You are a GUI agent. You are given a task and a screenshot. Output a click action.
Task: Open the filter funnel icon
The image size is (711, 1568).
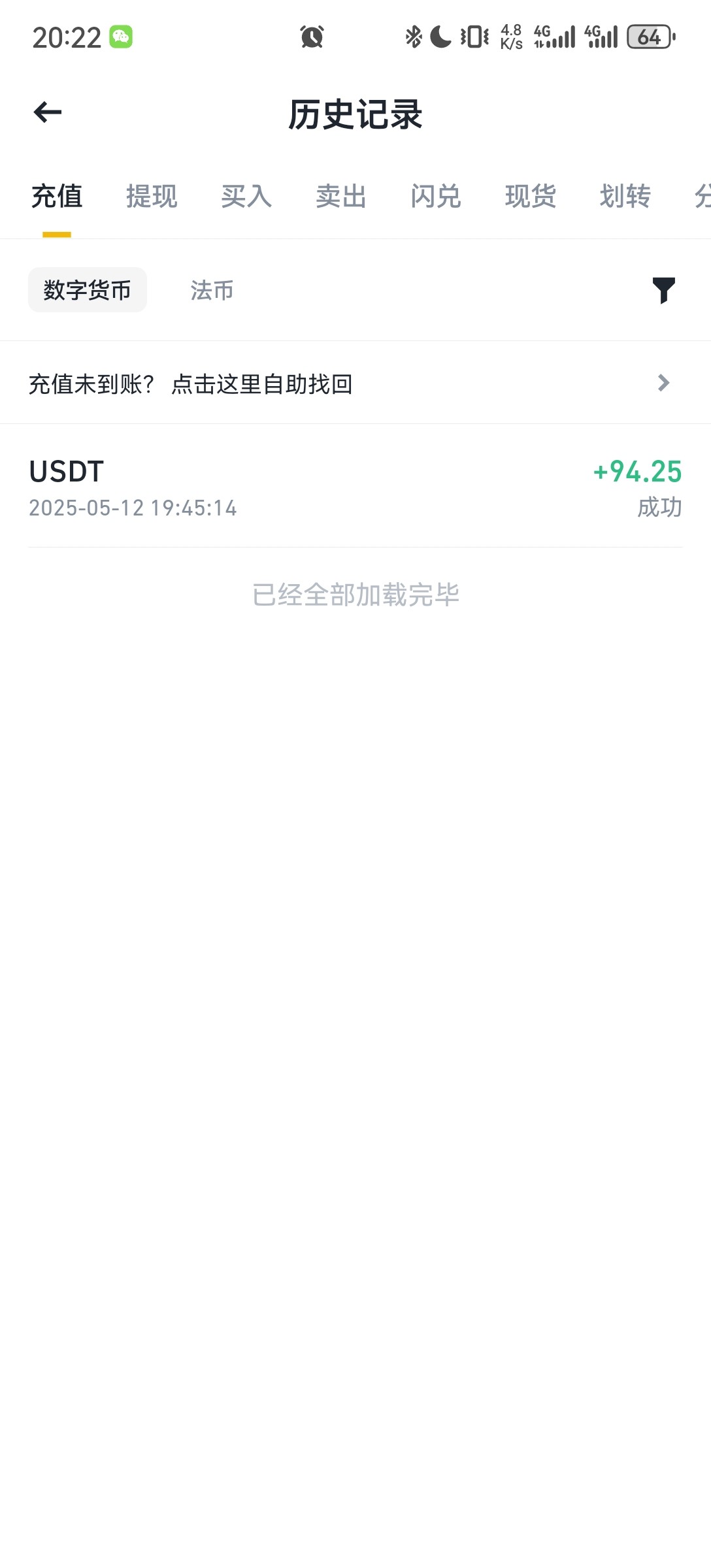click(x=663, y=290)
